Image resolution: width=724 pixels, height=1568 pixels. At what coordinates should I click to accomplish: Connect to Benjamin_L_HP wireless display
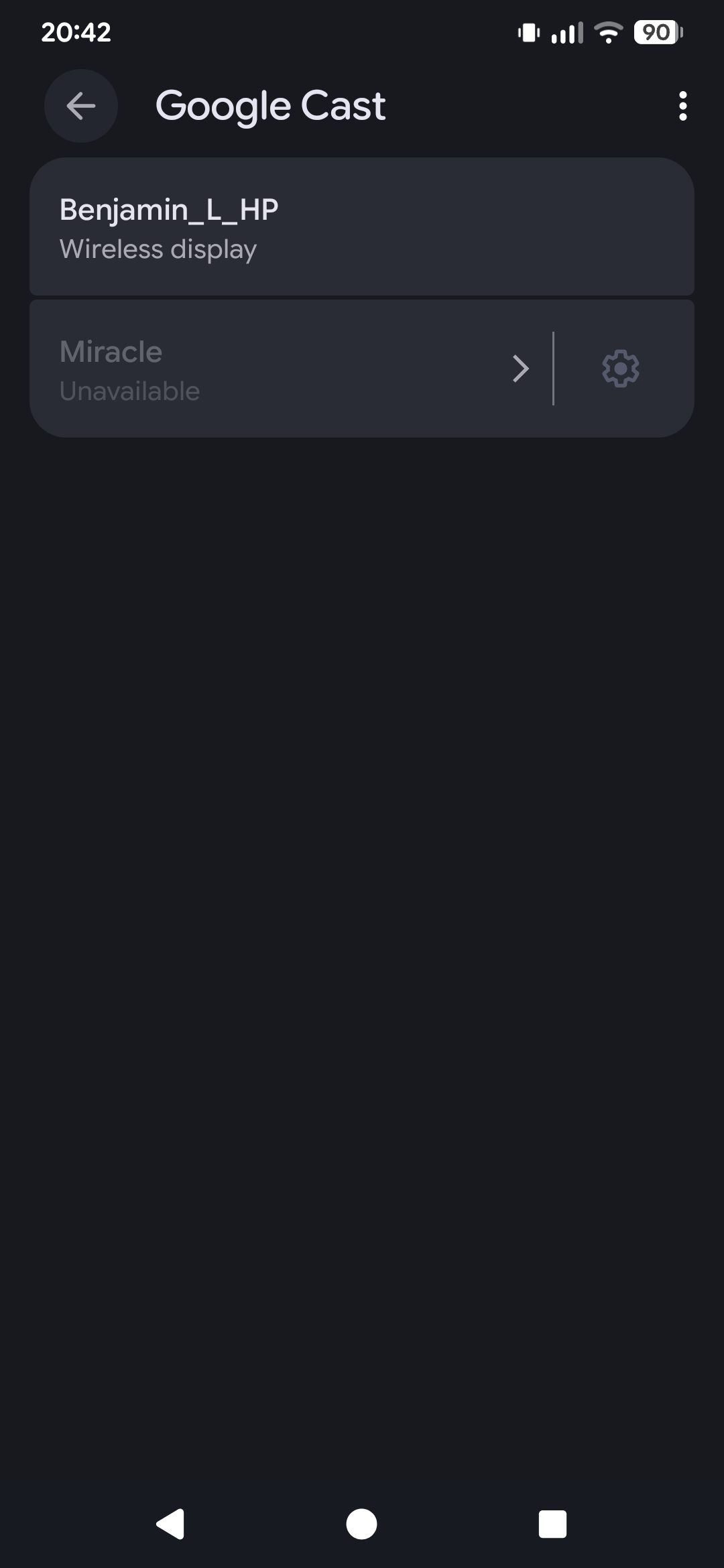click(x=361, y=227)
